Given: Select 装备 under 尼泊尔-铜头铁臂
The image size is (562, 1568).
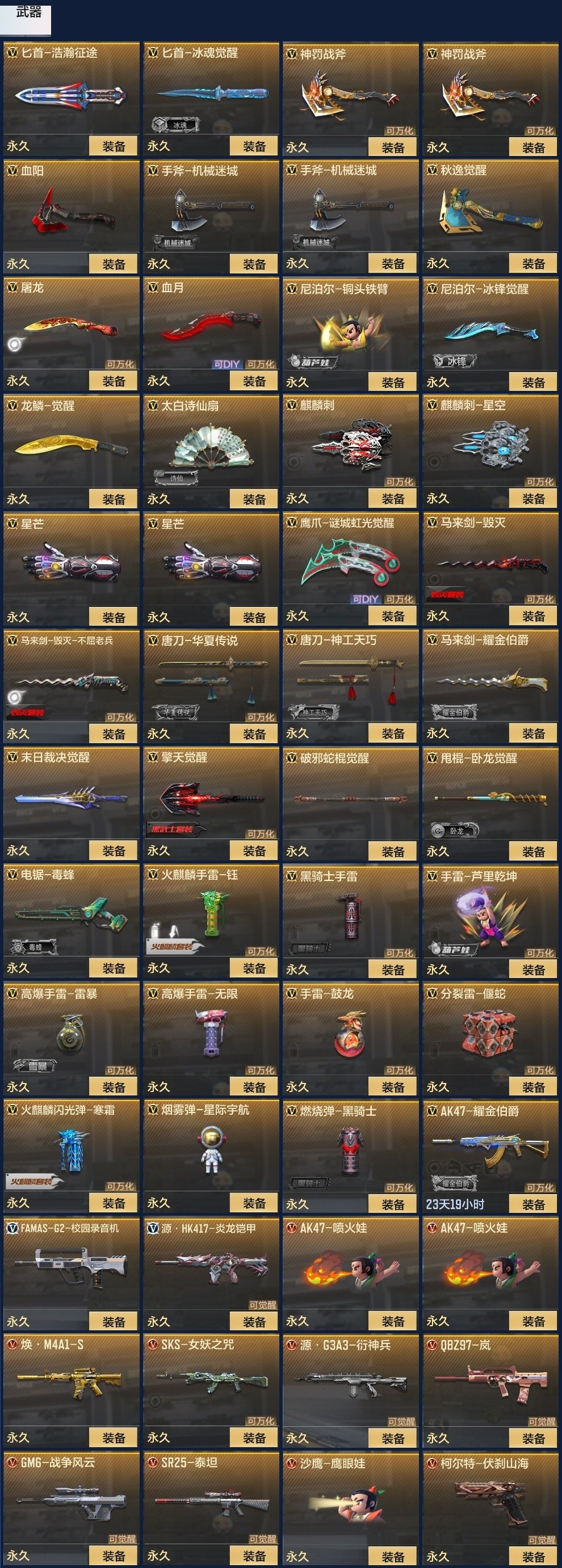Looking at the screenshot, I should coord(393,382).
